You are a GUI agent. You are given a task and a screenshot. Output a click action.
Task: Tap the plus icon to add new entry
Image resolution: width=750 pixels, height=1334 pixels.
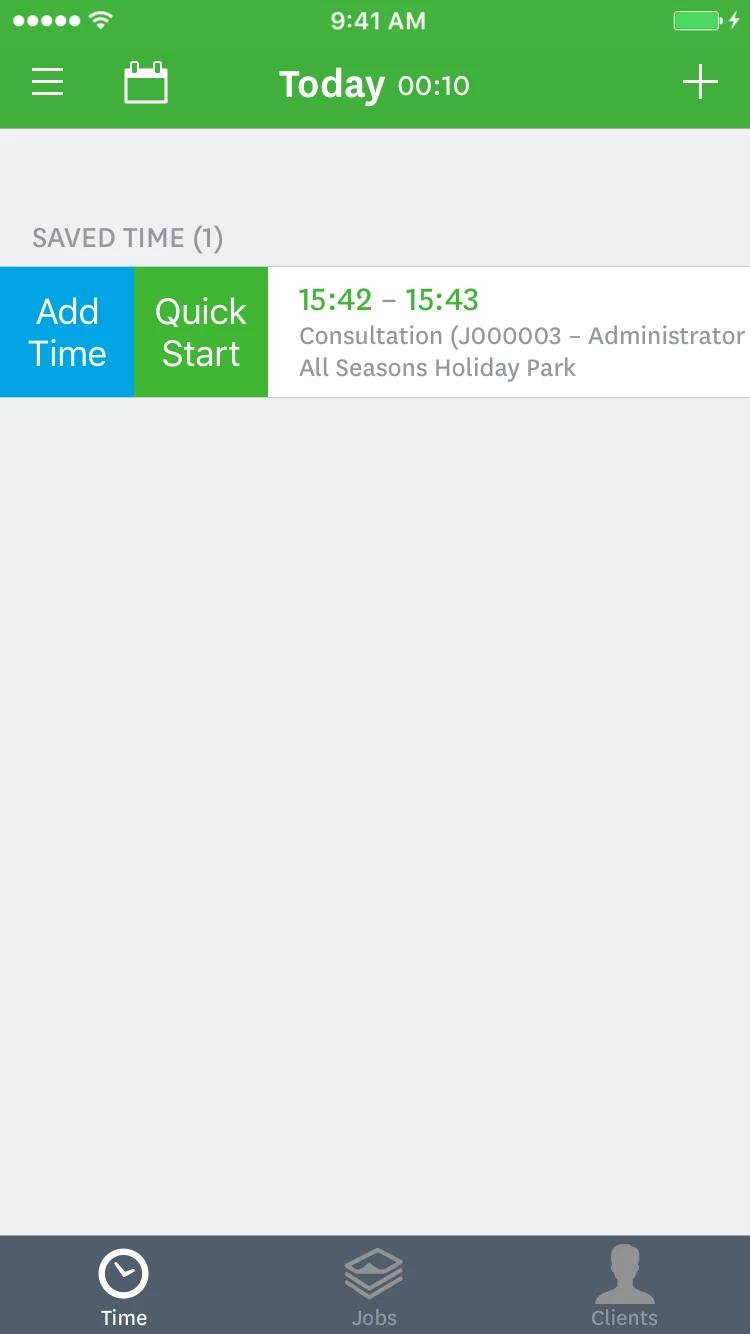tap(700, 82)
